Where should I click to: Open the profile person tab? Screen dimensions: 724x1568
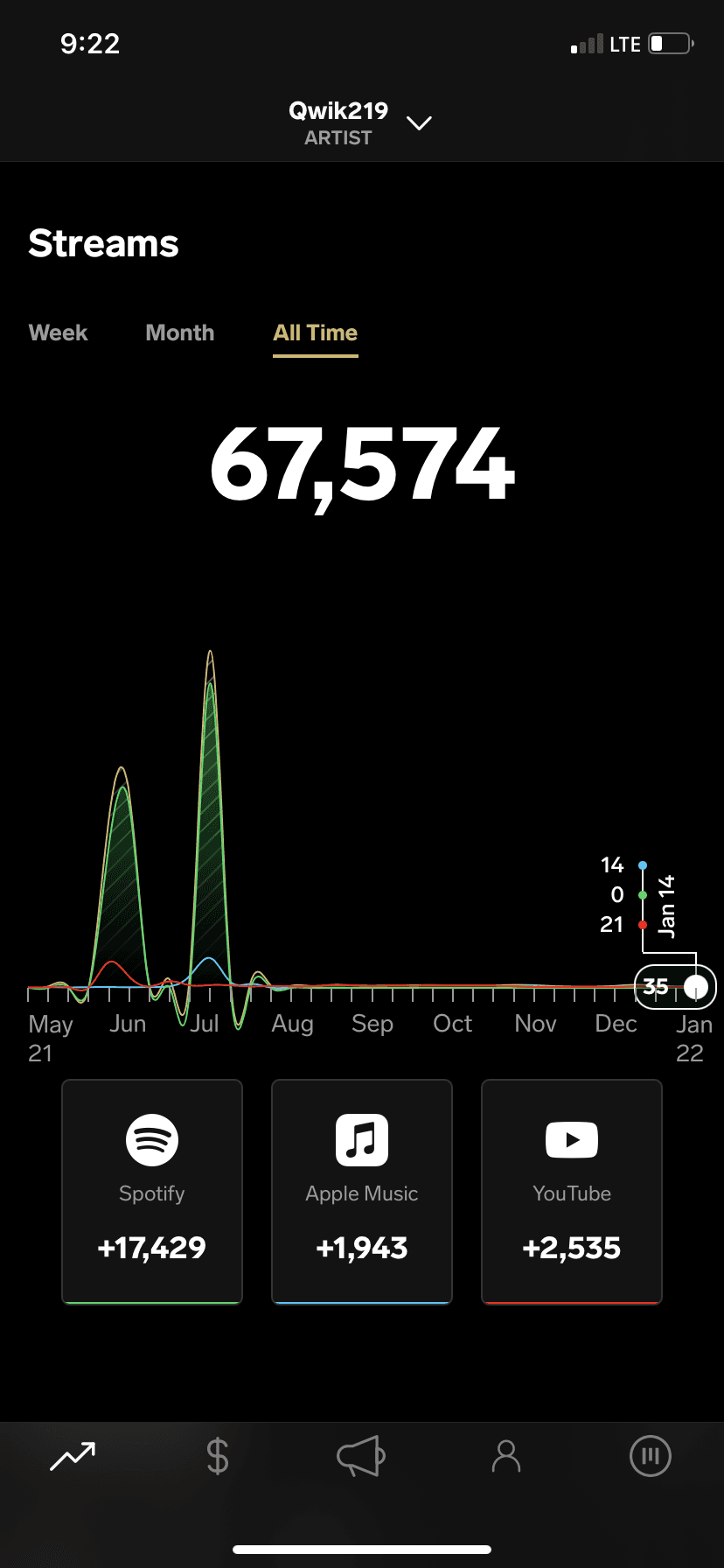tap(506, 1457)
